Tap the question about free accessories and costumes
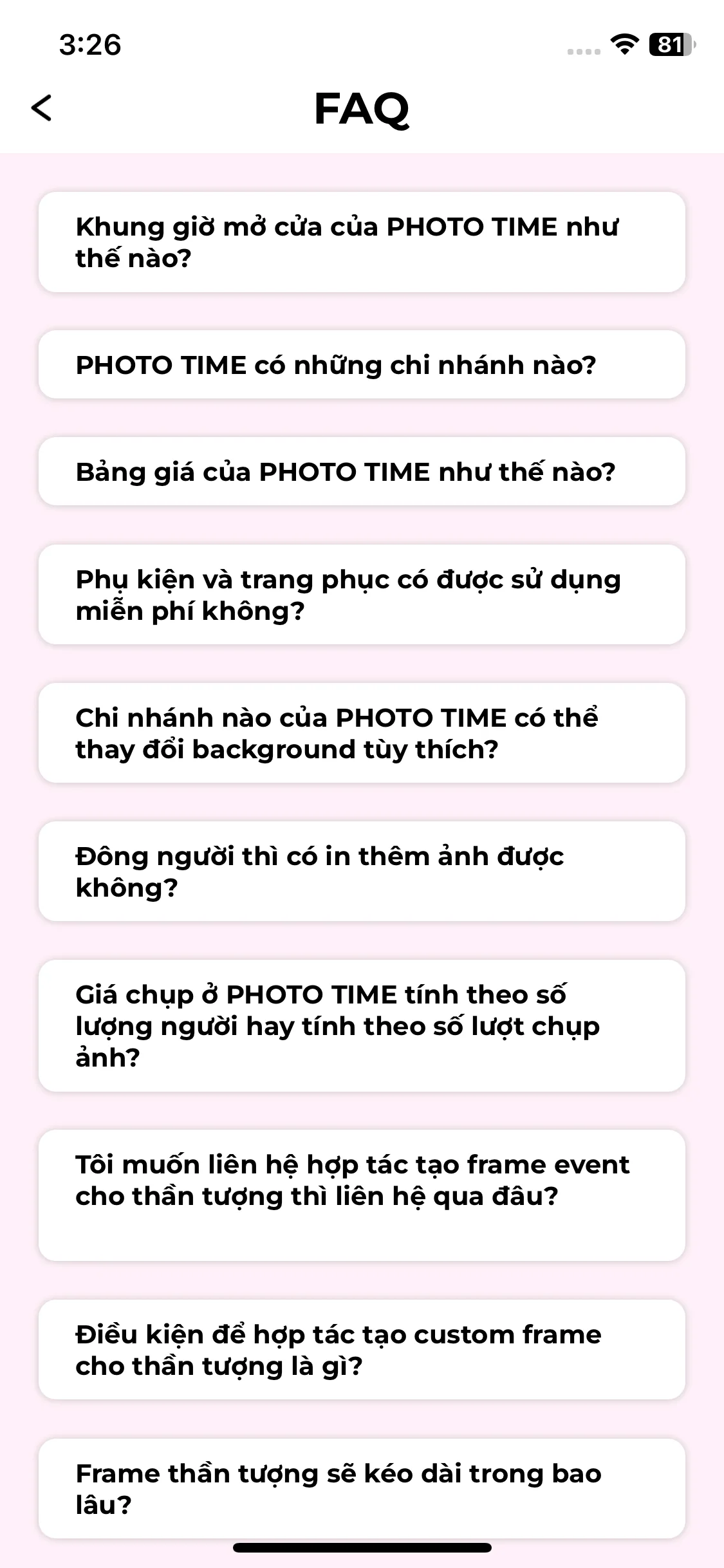This screenshot has height=1568, width=724. (362, 594)
